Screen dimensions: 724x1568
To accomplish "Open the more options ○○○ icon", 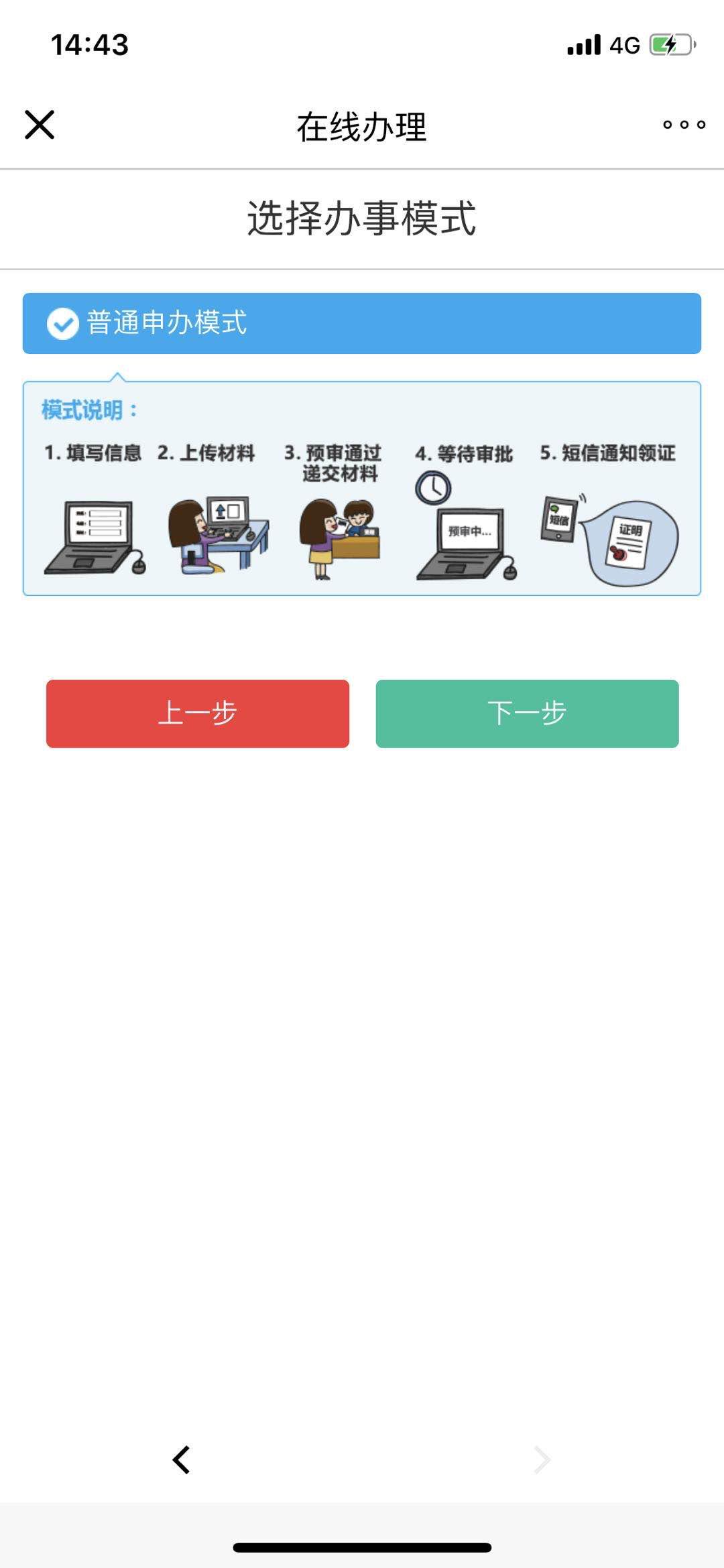I will 682,123.
